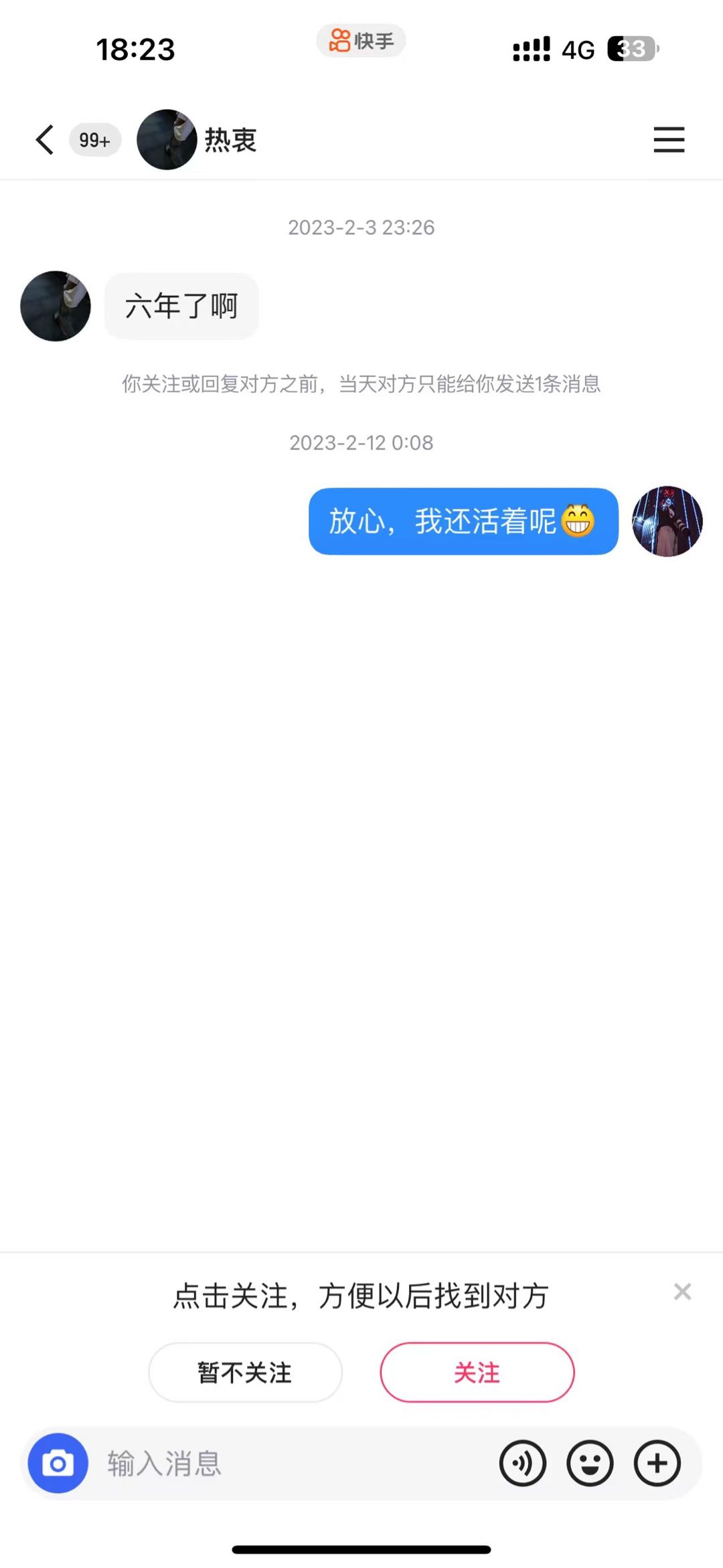Open the camera to send a photo
723x1568 pixels.
click(58, 1463)
